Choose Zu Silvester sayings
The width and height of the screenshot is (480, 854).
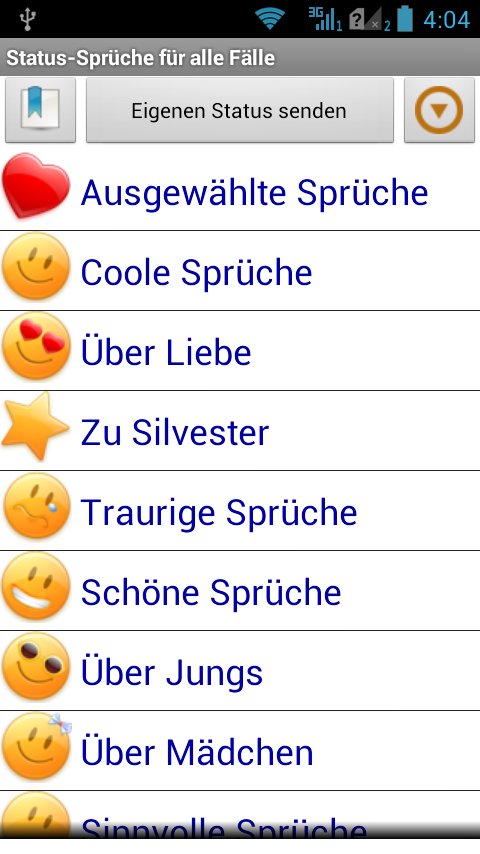tap(240, 431)
